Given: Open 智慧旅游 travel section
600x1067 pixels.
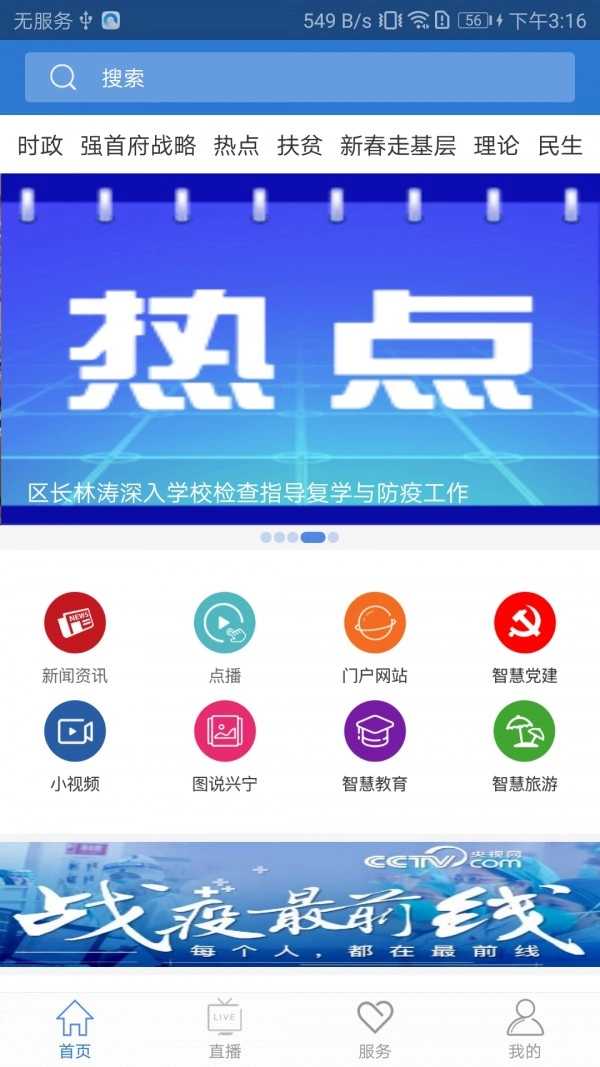Looking at the screenshot, I should (525, 744).
